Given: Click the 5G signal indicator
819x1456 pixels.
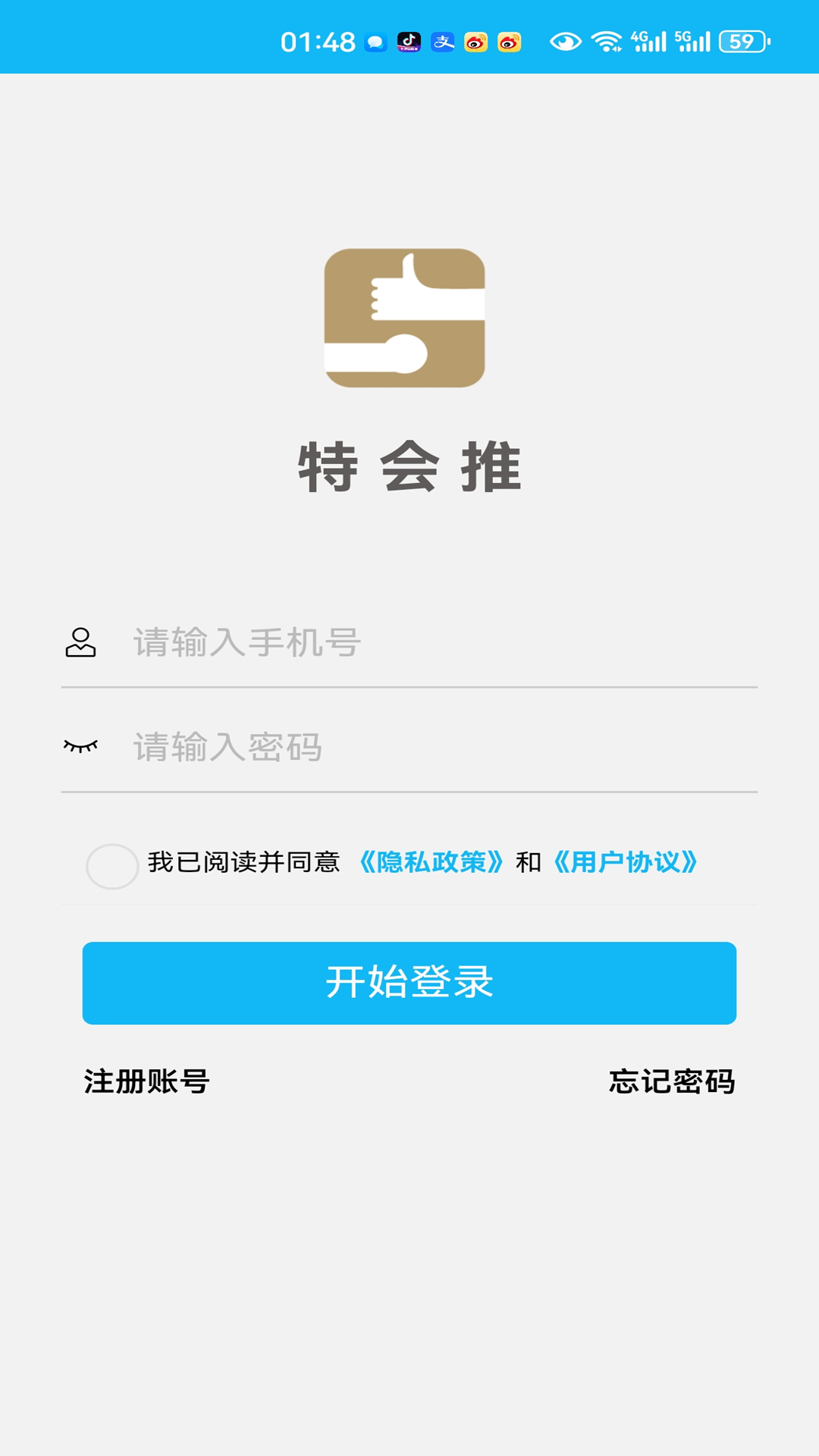Looking at the screenshot, I should point(692,42).
